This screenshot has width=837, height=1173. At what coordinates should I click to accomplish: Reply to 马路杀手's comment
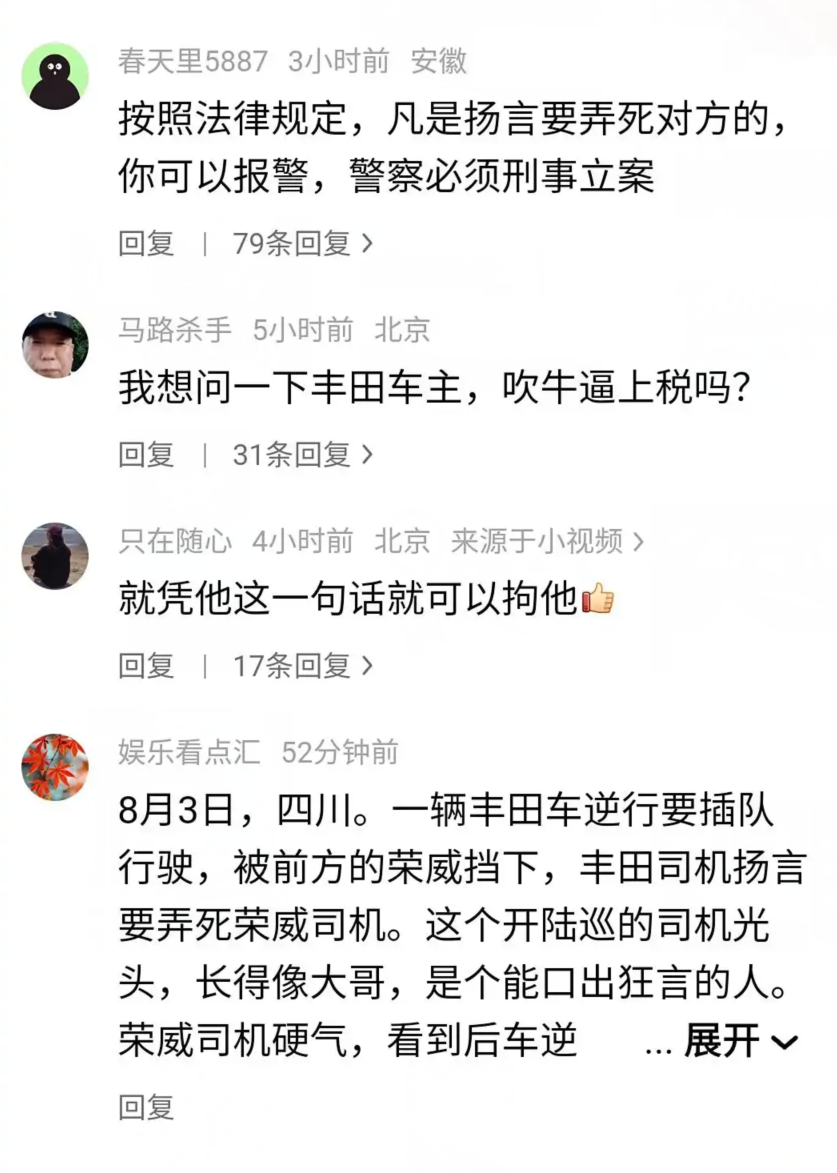[146, 455]
